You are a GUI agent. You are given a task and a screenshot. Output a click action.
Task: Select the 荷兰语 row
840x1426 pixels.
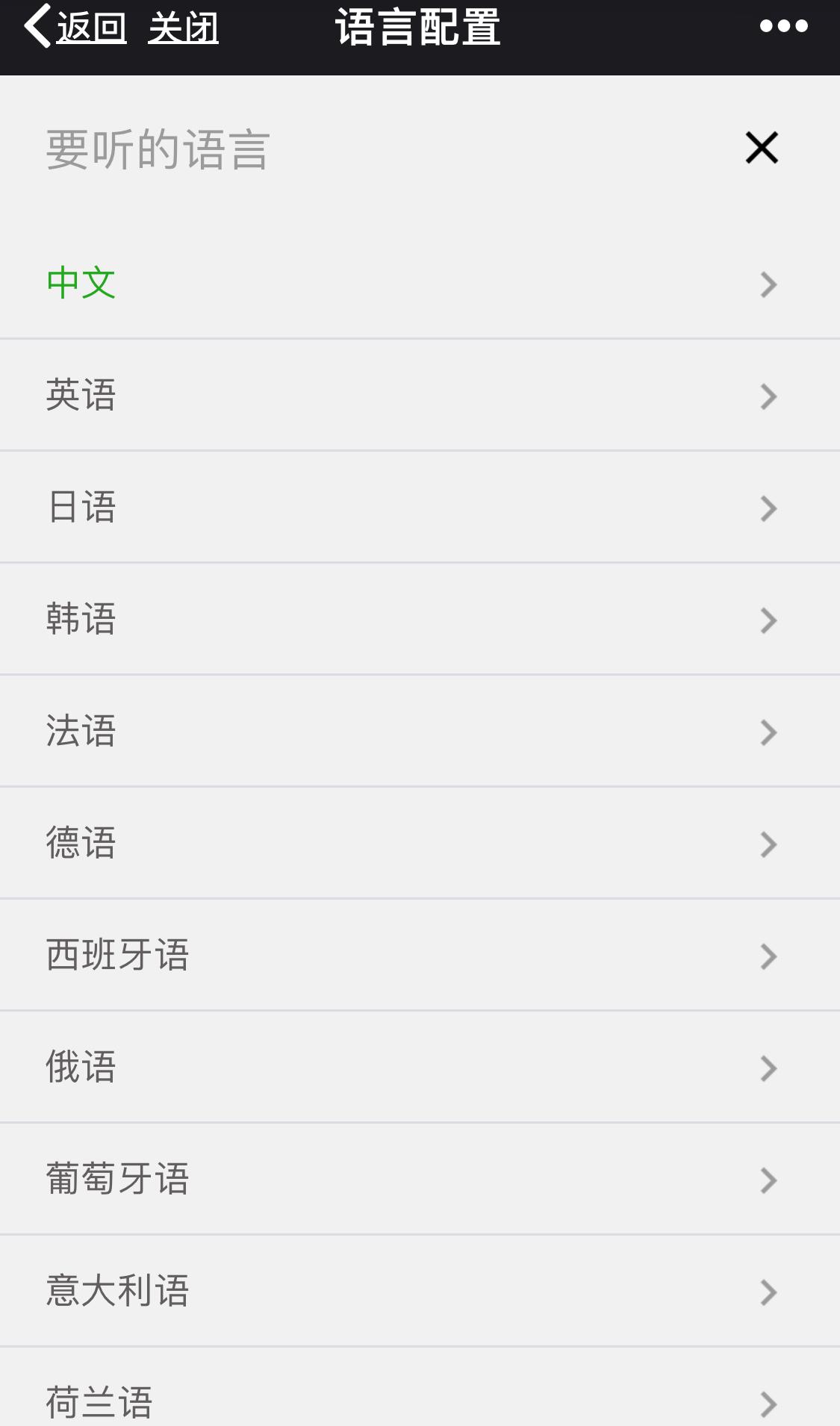[x=420, y=1387]
